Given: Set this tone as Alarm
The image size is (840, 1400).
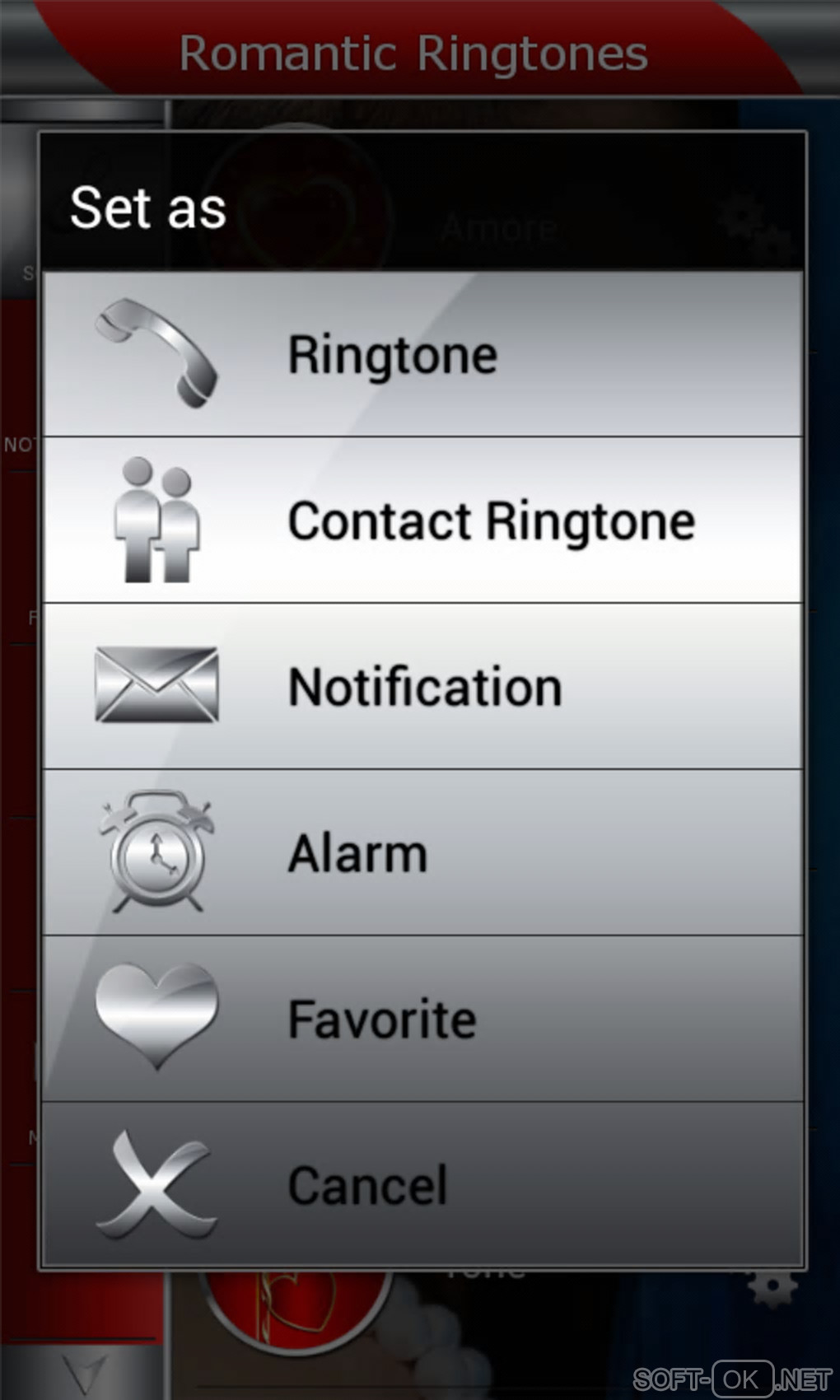Looking at the screenshot, I should (x=422, y=853).
